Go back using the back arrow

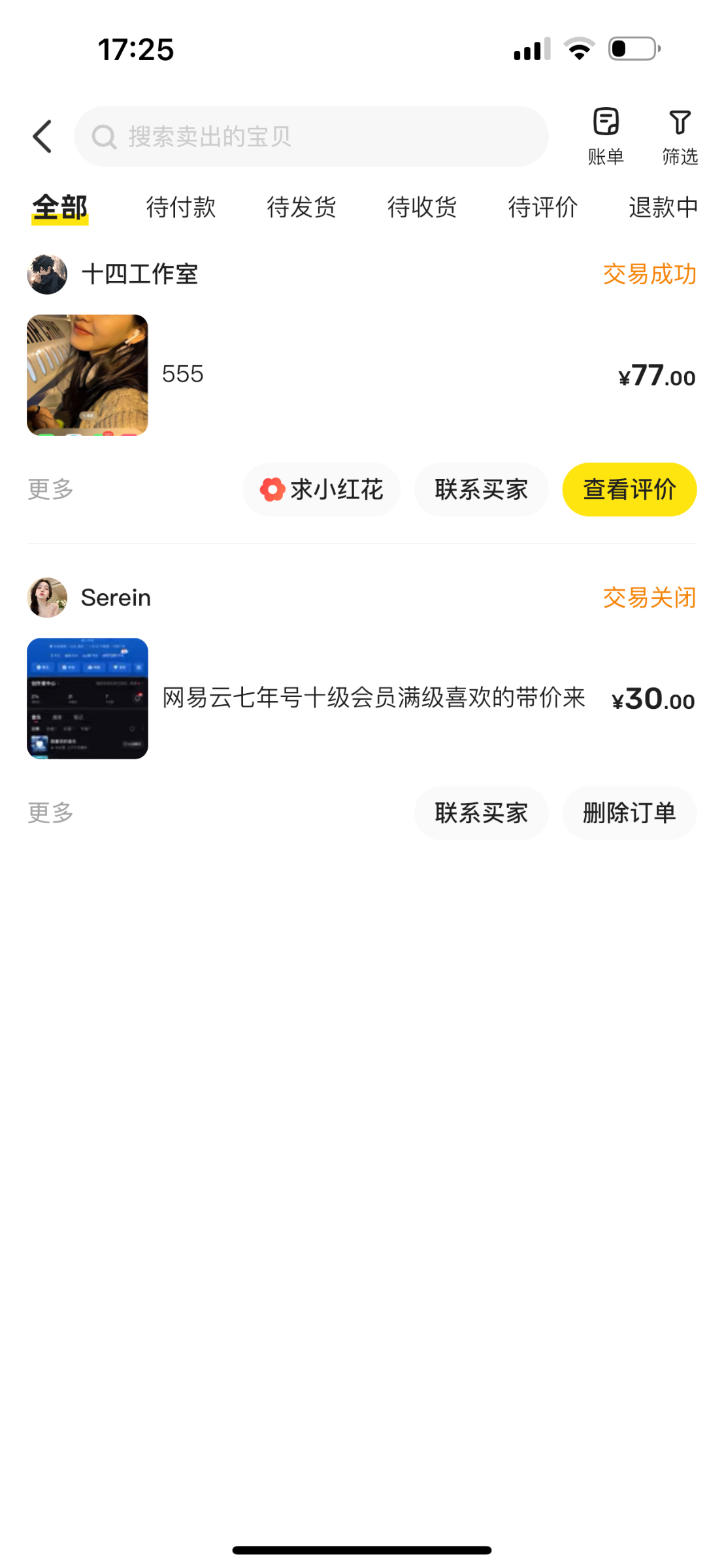(x=42, y=137)
